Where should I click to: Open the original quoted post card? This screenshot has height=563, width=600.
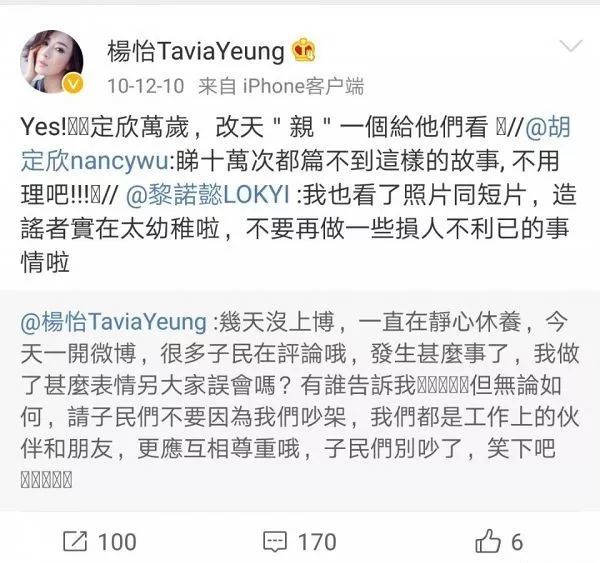(300, 400)
